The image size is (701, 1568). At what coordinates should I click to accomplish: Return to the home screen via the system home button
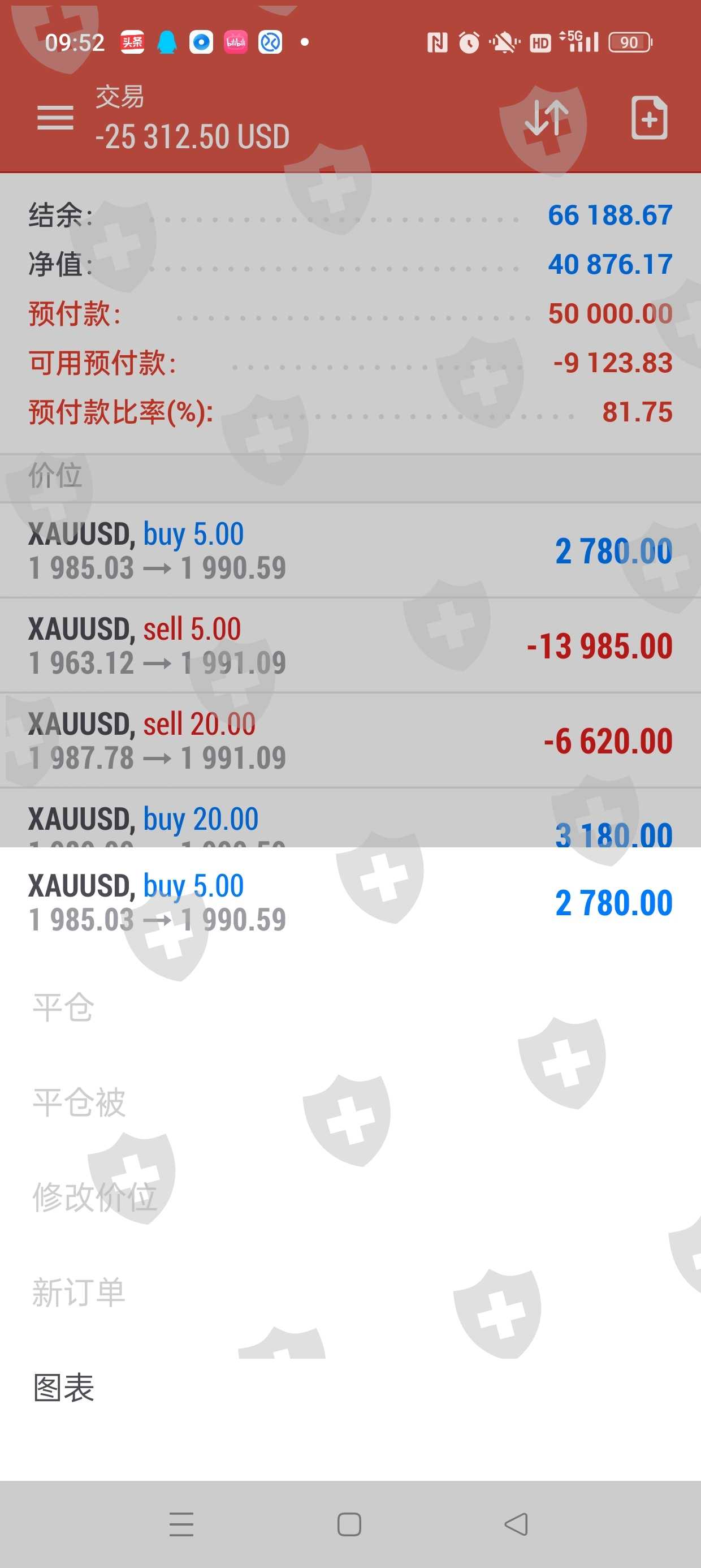(x=349, y=1524)
